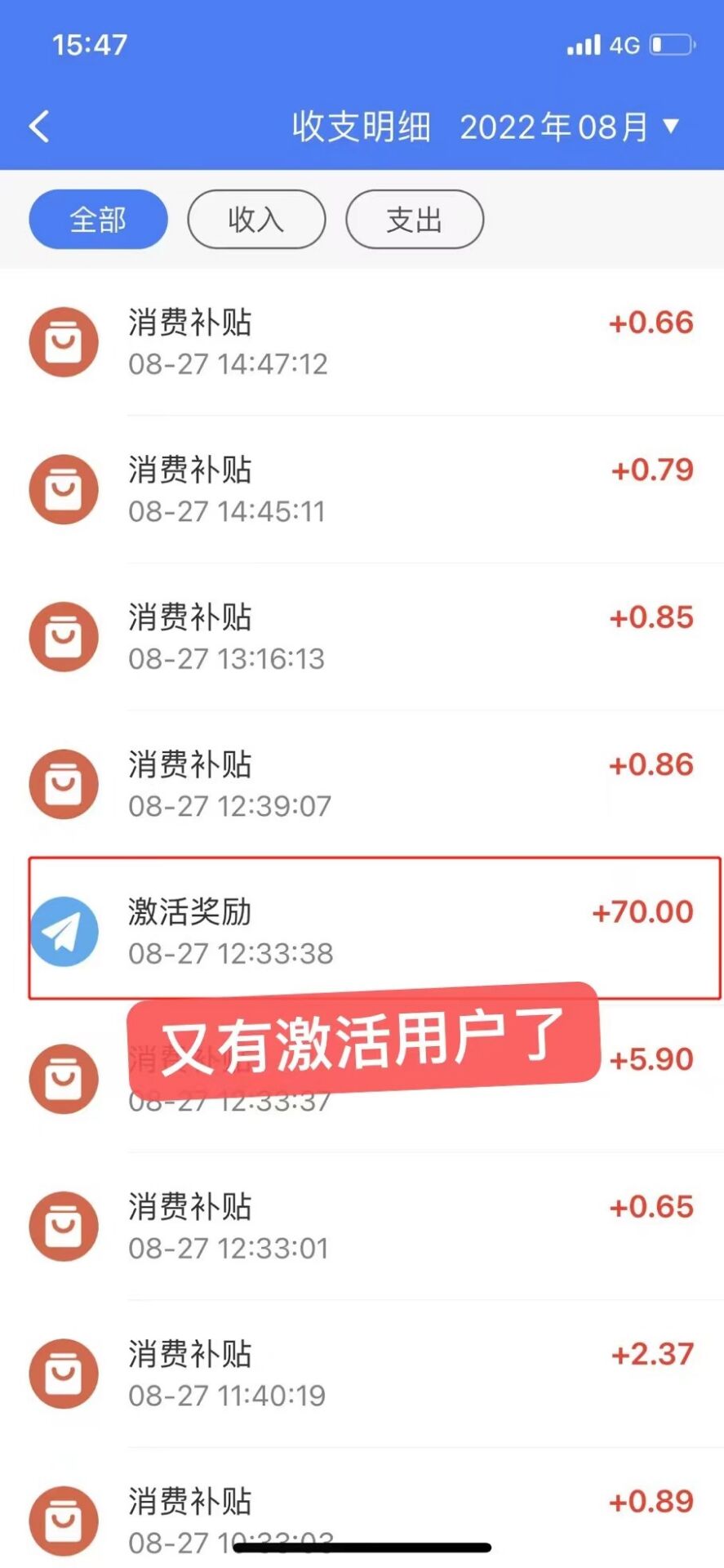
Task: Tap the blue paper plane icon for 激活奖励
Action: pyautogui.click(x=63, y=931)
